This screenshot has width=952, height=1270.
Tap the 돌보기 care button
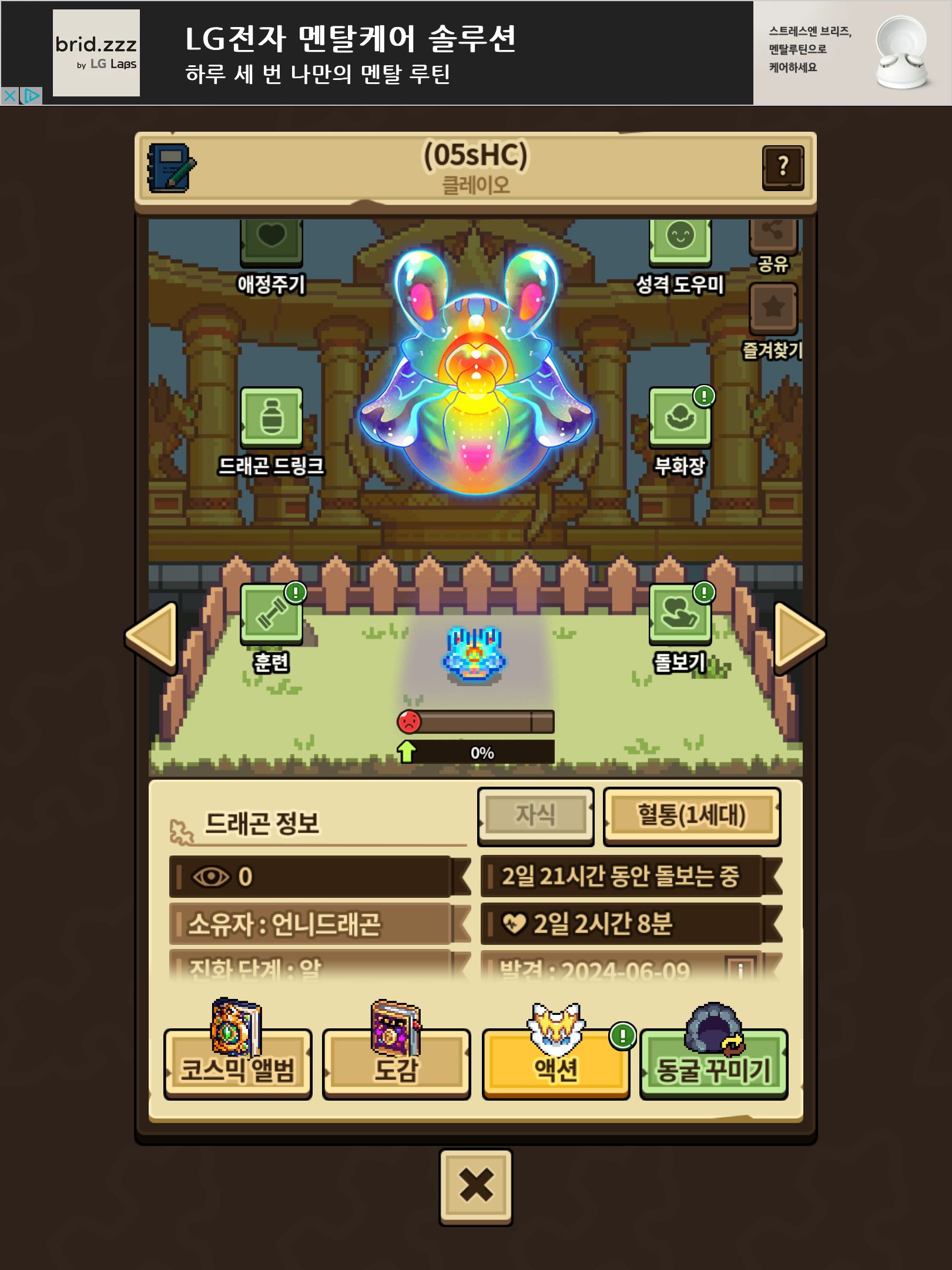coord(680,614)
